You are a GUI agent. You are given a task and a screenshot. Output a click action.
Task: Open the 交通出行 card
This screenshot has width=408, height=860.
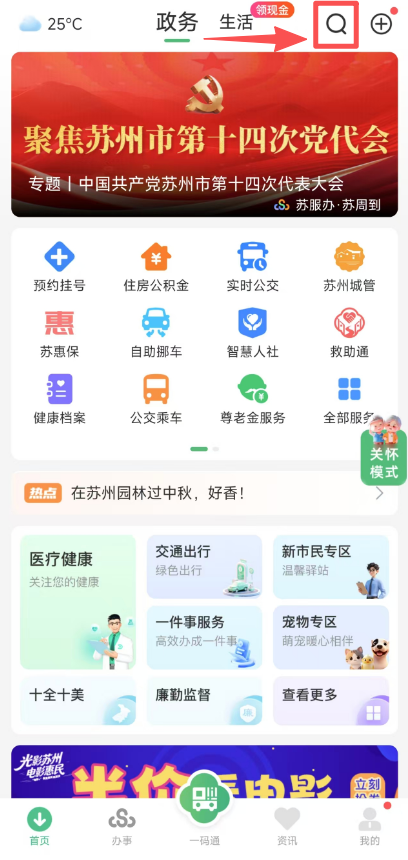click(205, 567)
